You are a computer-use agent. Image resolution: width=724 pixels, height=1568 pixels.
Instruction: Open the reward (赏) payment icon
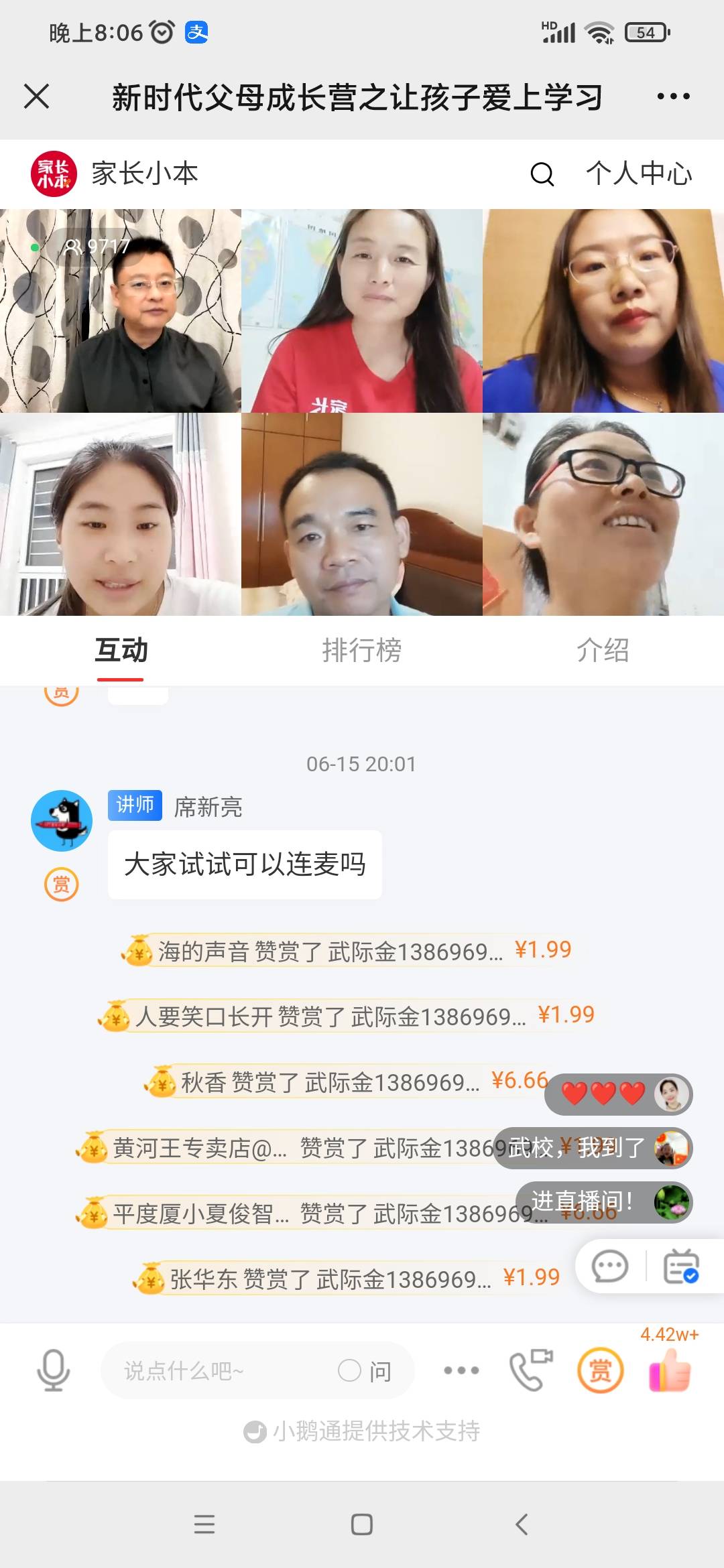tap(602, 1370)
